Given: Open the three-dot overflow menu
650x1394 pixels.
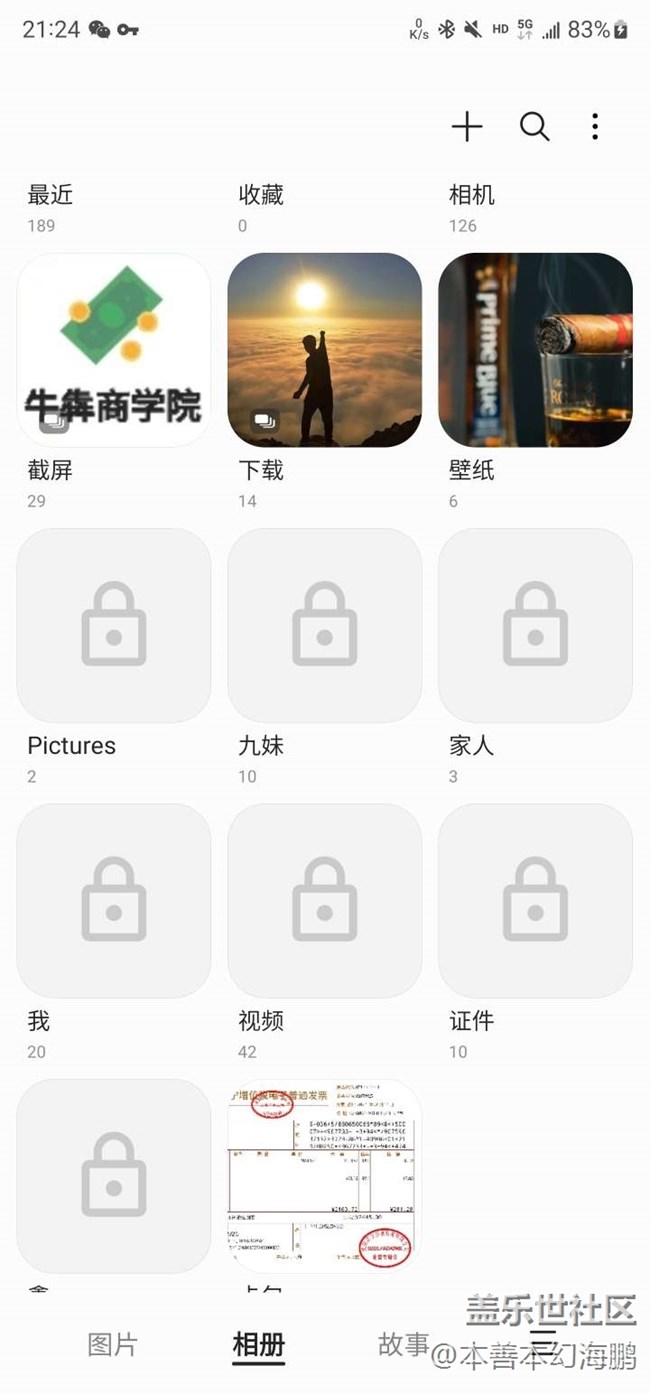Looking at the screenshot, I should pyautogui.click(x=595, y=127).
